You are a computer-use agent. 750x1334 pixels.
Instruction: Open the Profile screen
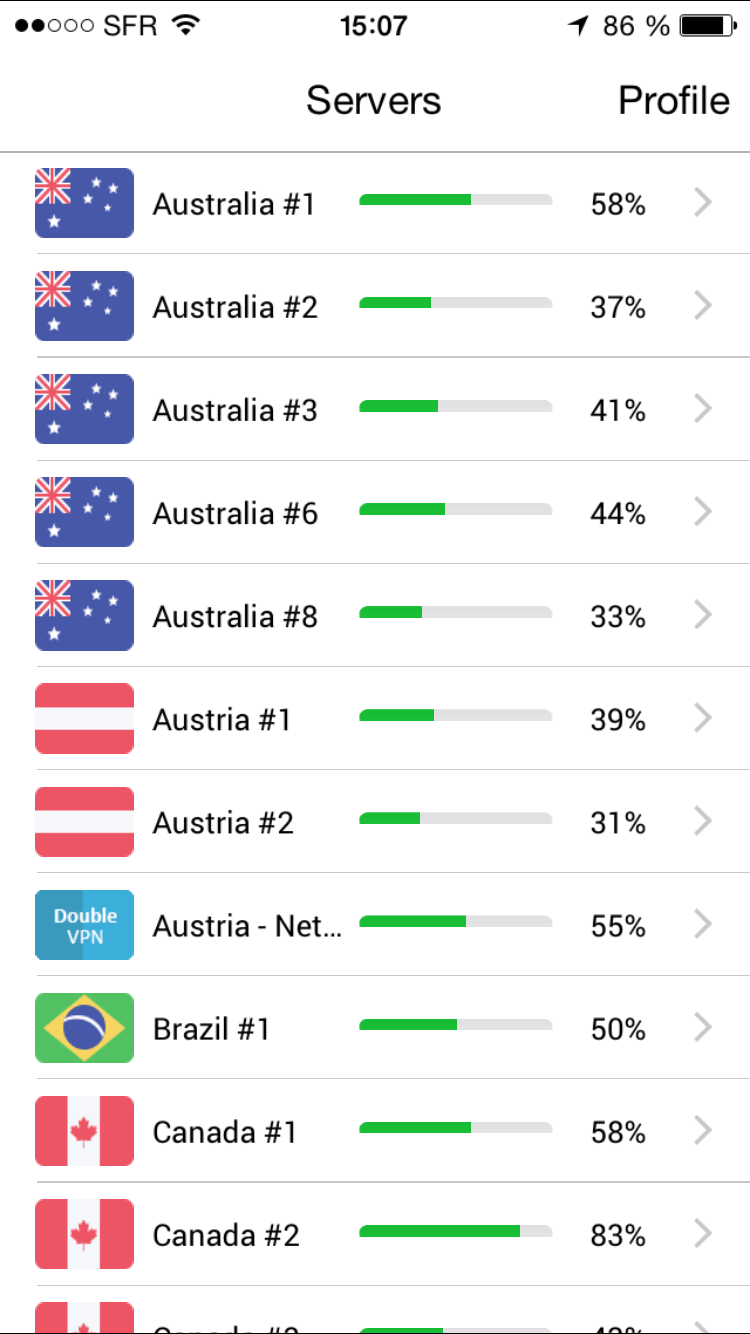coord(674,101)
